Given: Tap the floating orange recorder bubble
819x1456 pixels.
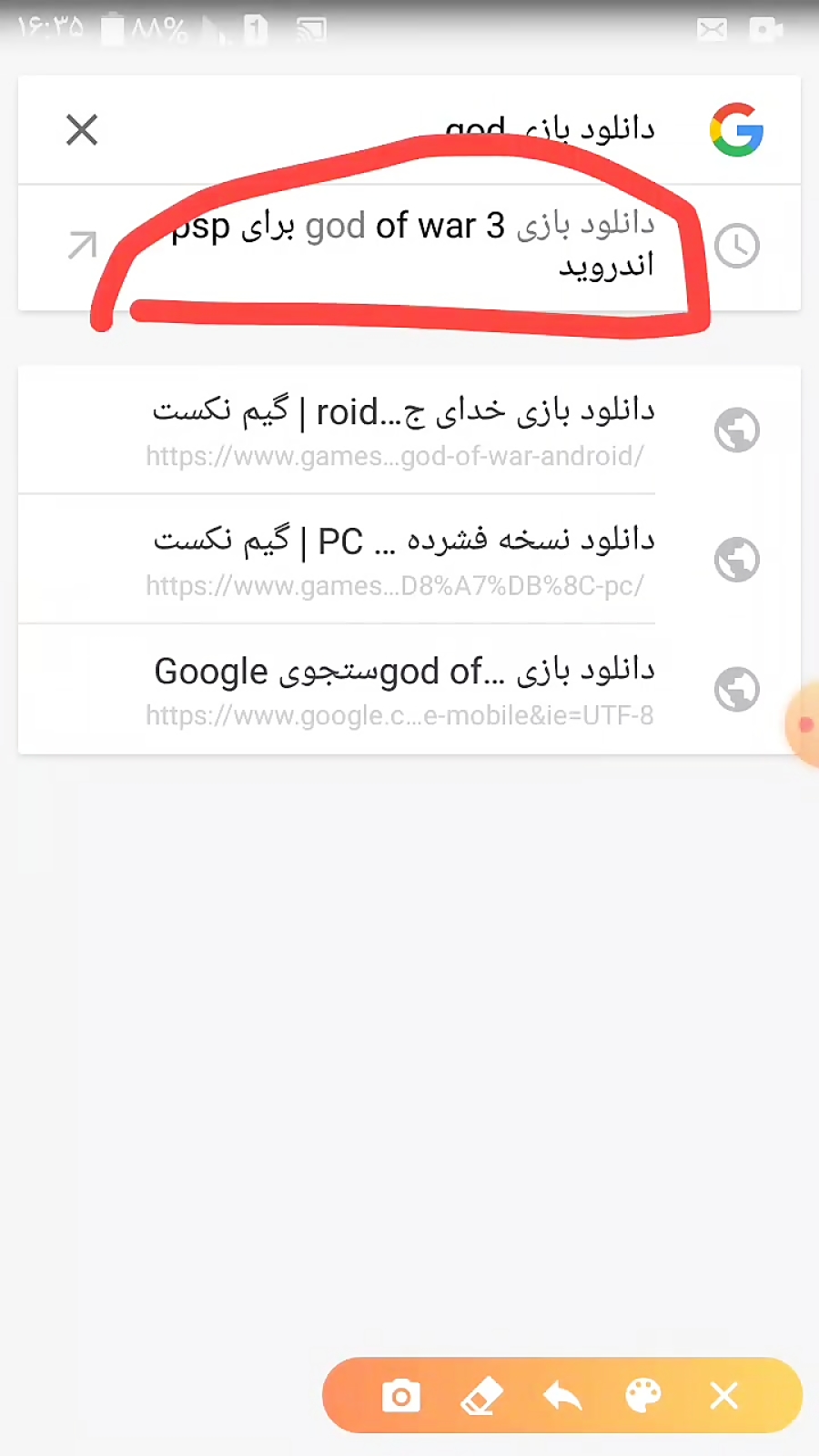Looking at the screenshot, I should tap(803, 725).
